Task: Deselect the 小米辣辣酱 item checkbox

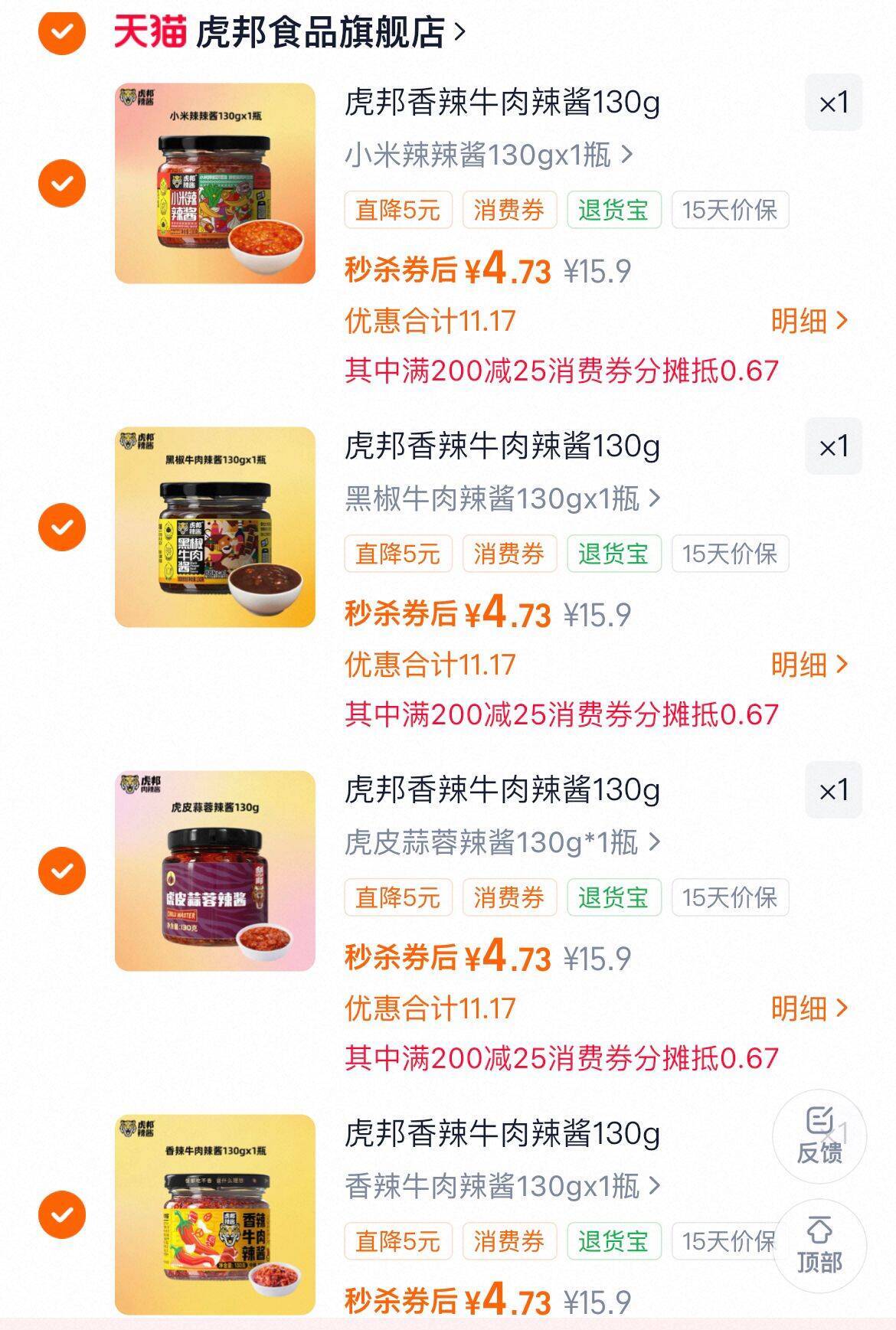Action: coord(61,184)
